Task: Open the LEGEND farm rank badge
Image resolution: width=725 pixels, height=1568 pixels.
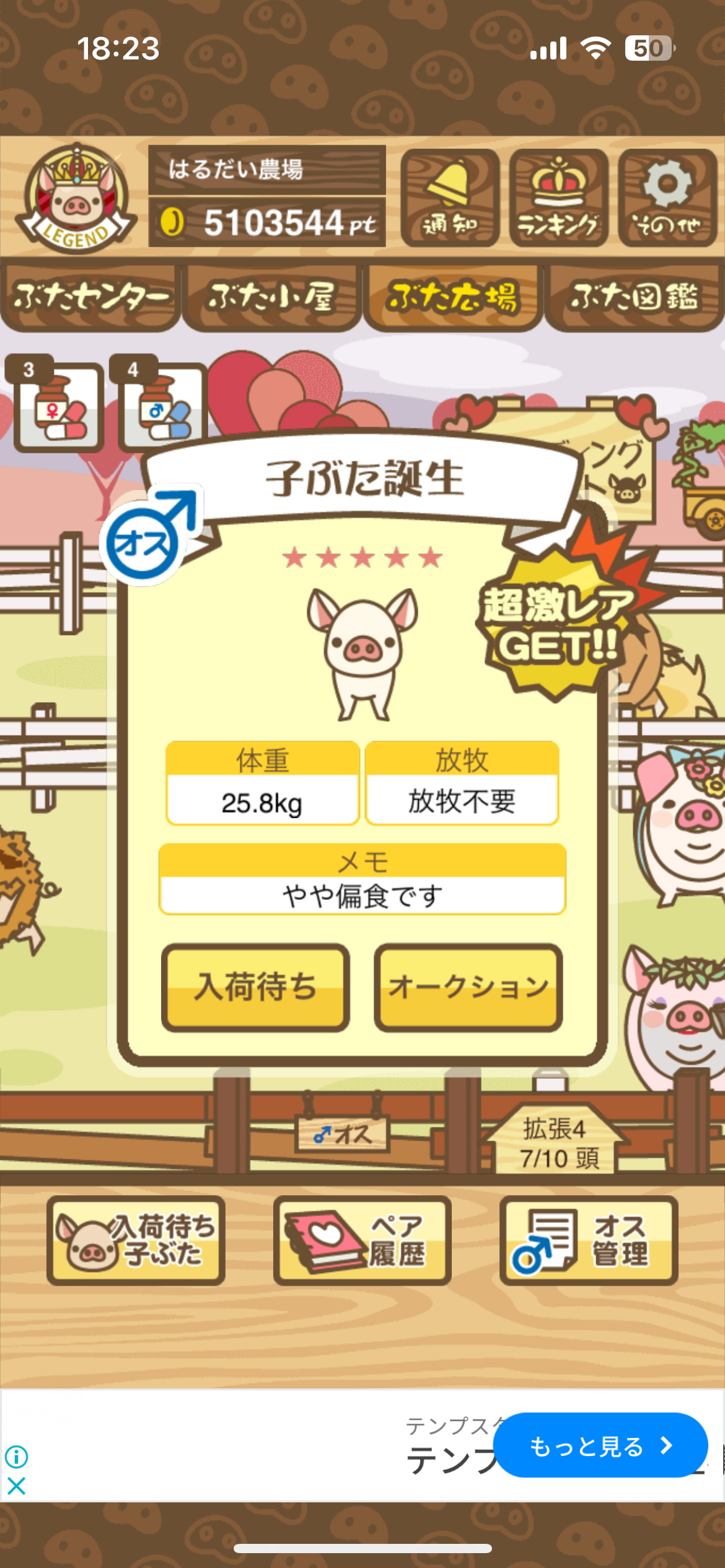Action: click(x=76, y=198)
